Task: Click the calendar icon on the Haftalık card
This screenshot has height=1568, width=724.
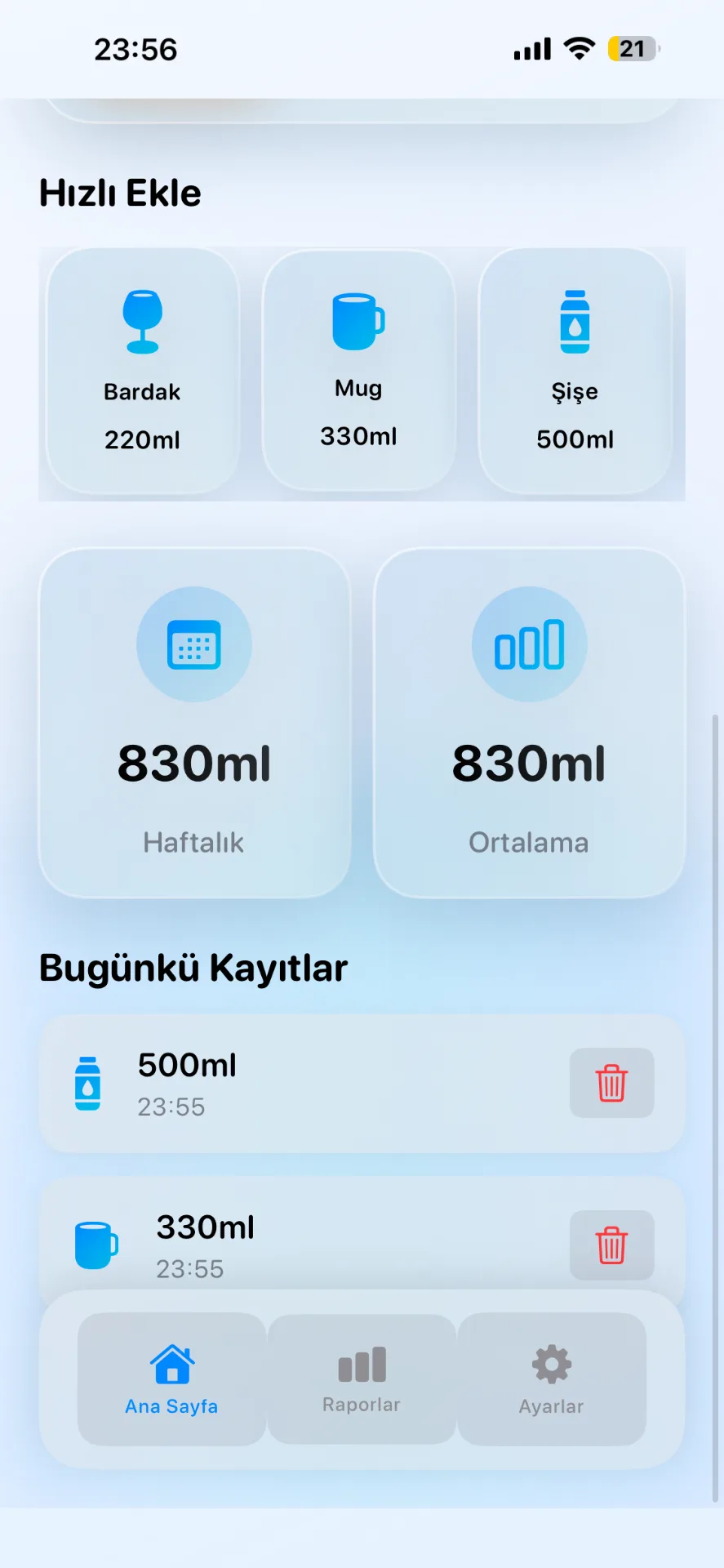Action: tap(193, 644)
